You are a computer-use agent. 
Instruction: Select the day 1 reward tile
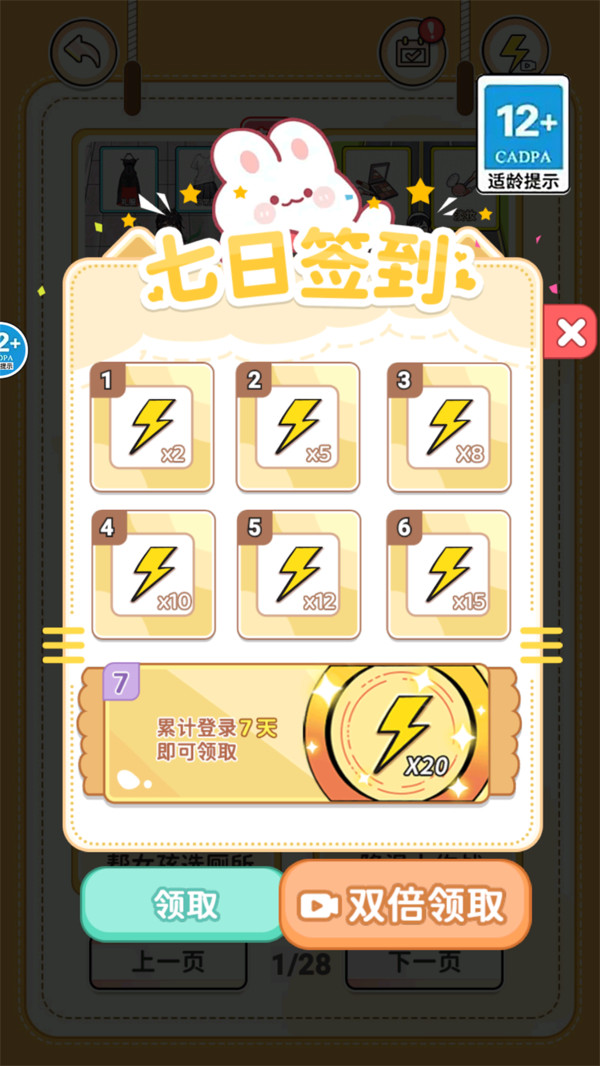tap(152, 427)
